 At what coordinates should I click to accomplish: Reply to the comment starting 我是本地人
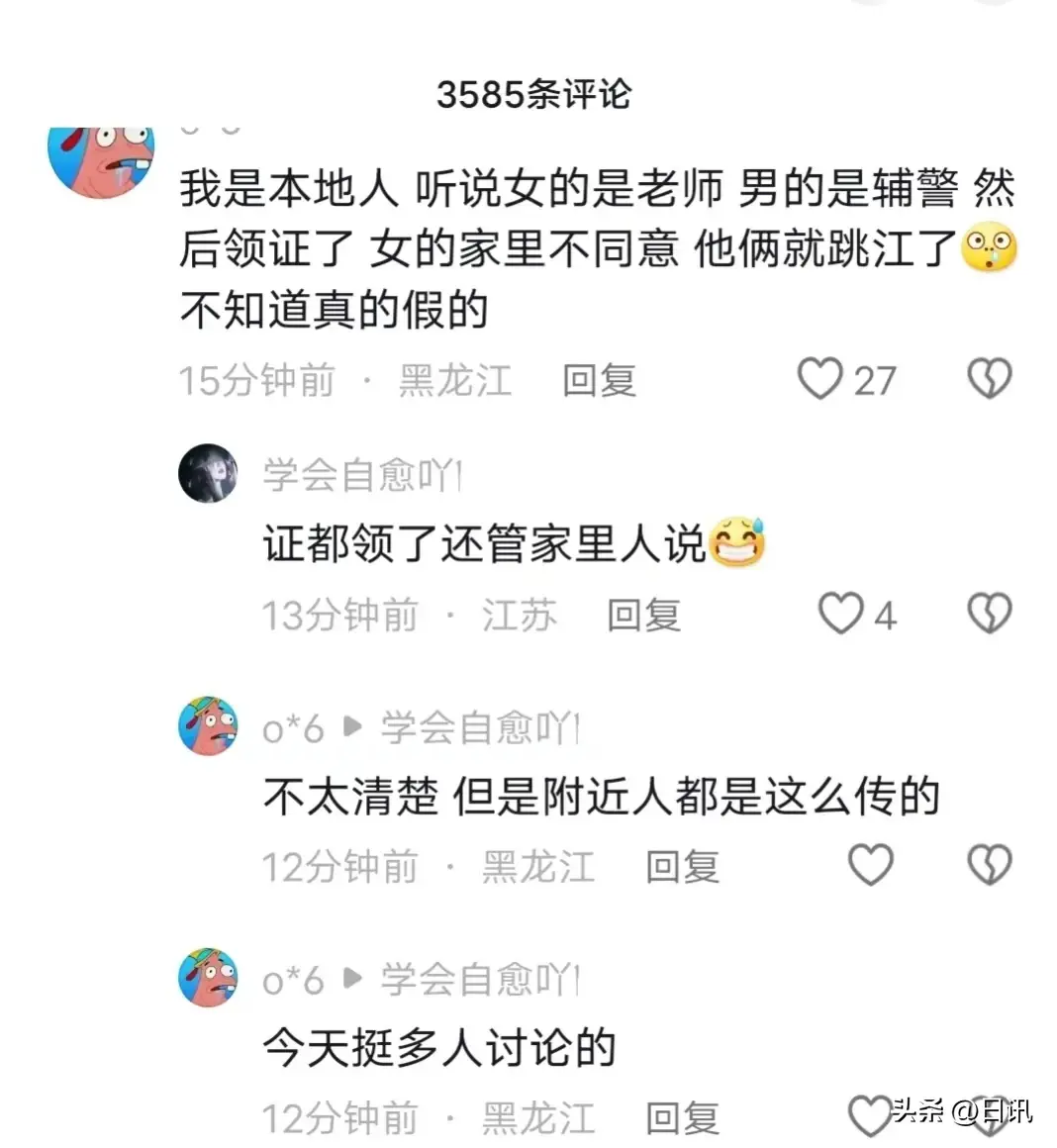click(599, 381)
